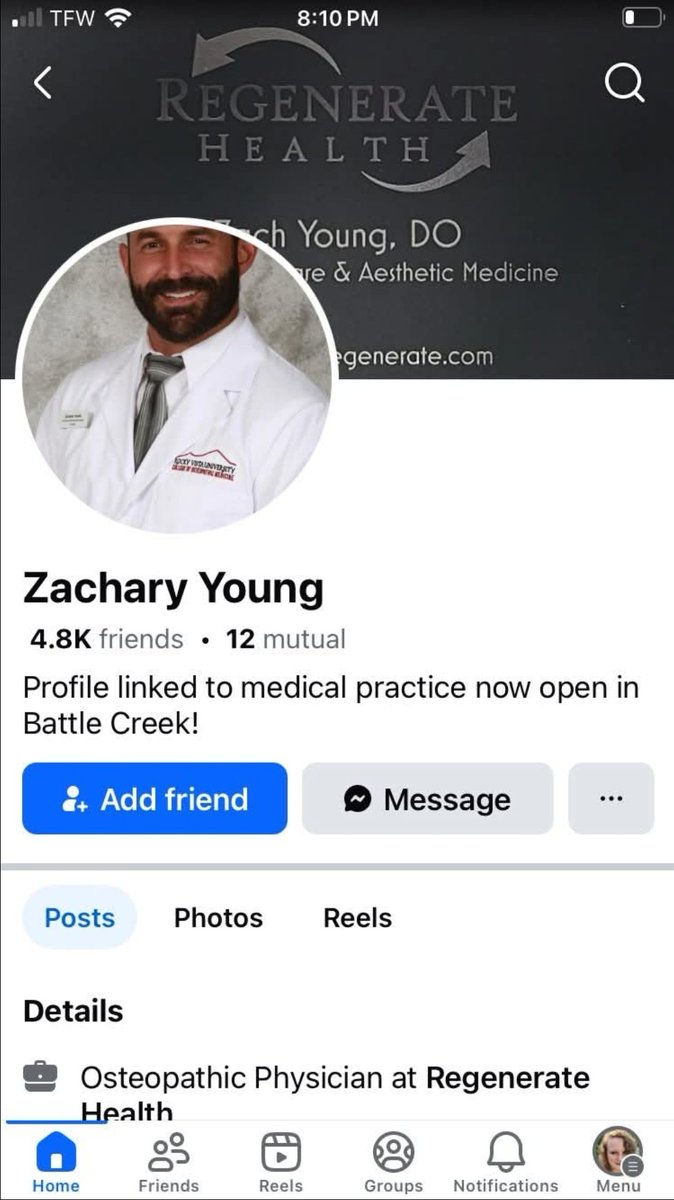
Task: Go to the Home feed
Action: pos(56,1162)
